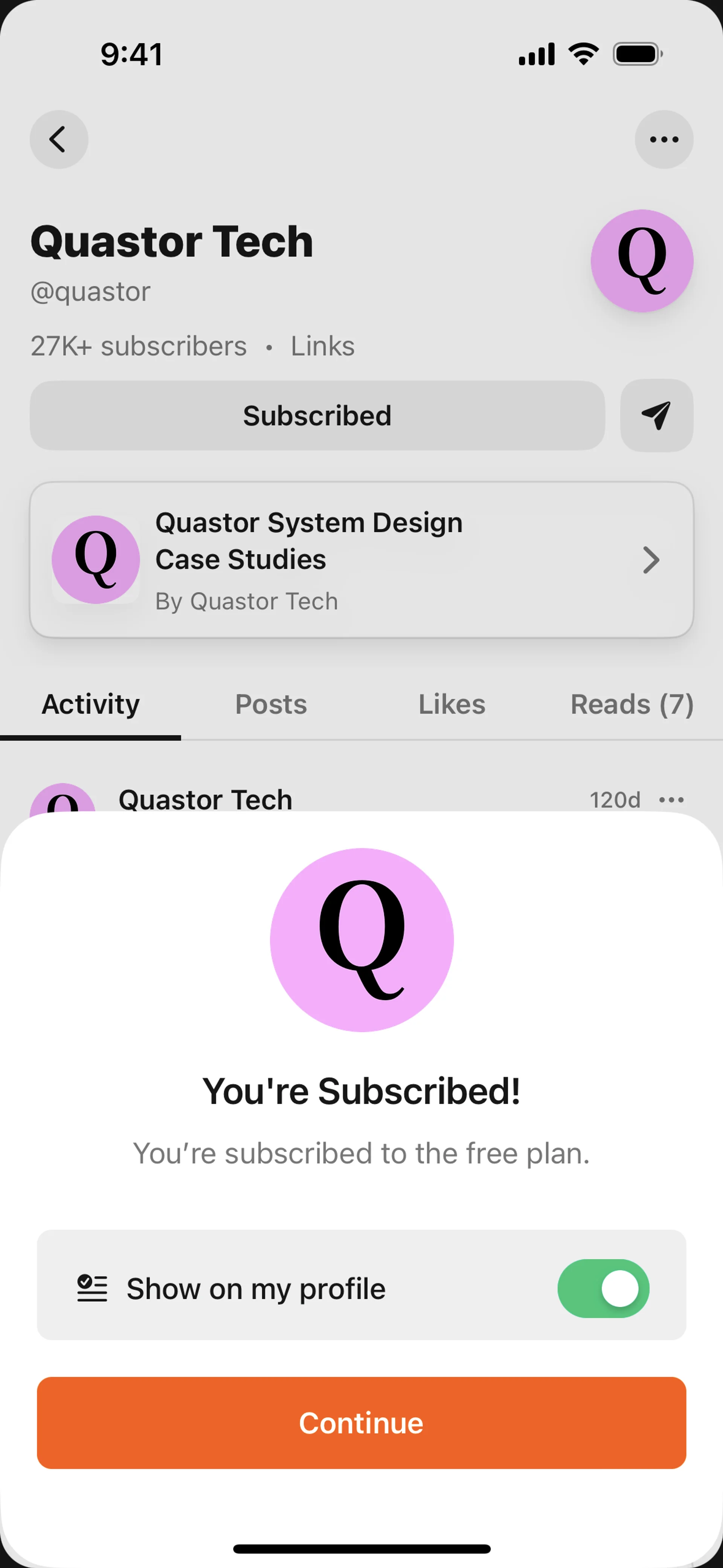Tap the Continue button

point(361,1423)
